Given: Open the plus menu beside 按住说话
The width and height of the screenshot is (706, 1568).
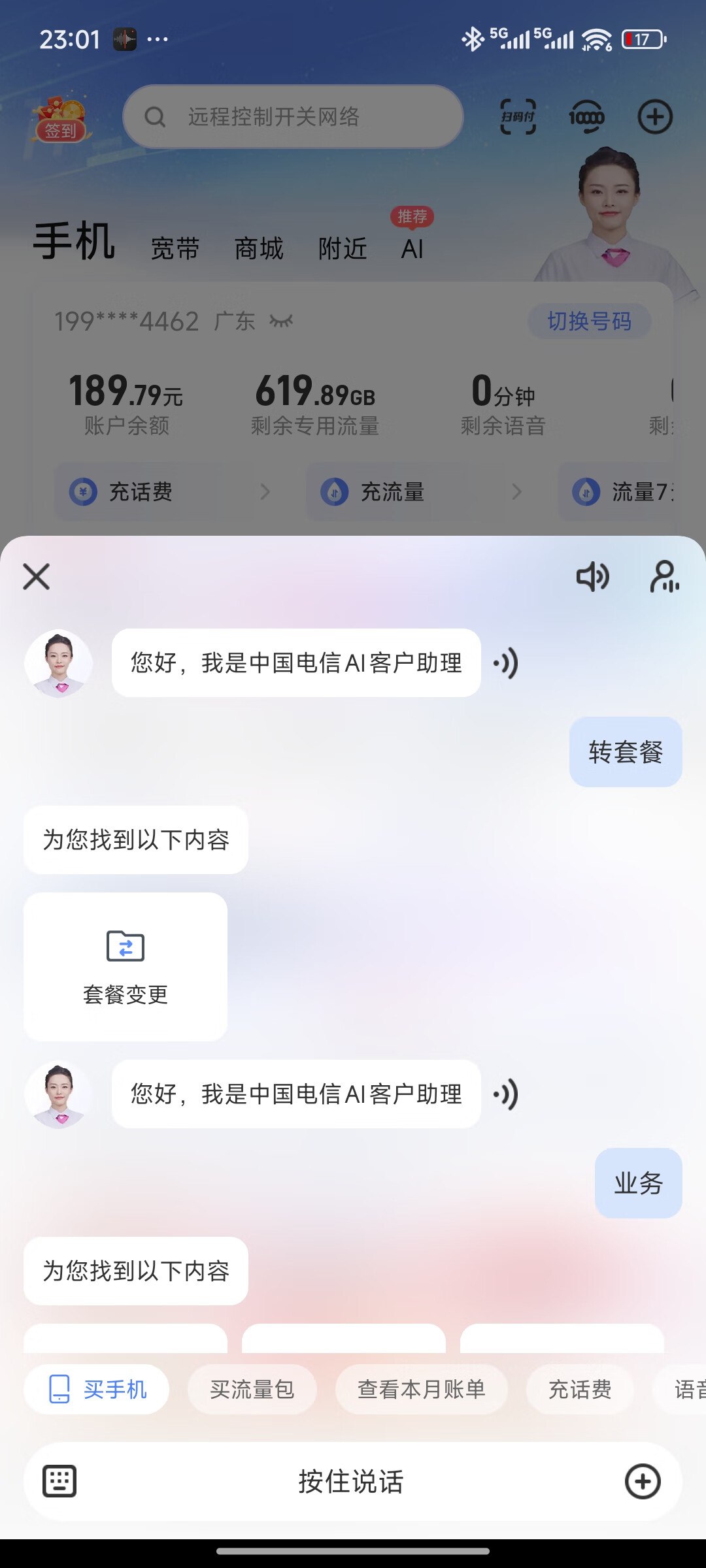Looking at the screenshot, I should [643, 1481].
